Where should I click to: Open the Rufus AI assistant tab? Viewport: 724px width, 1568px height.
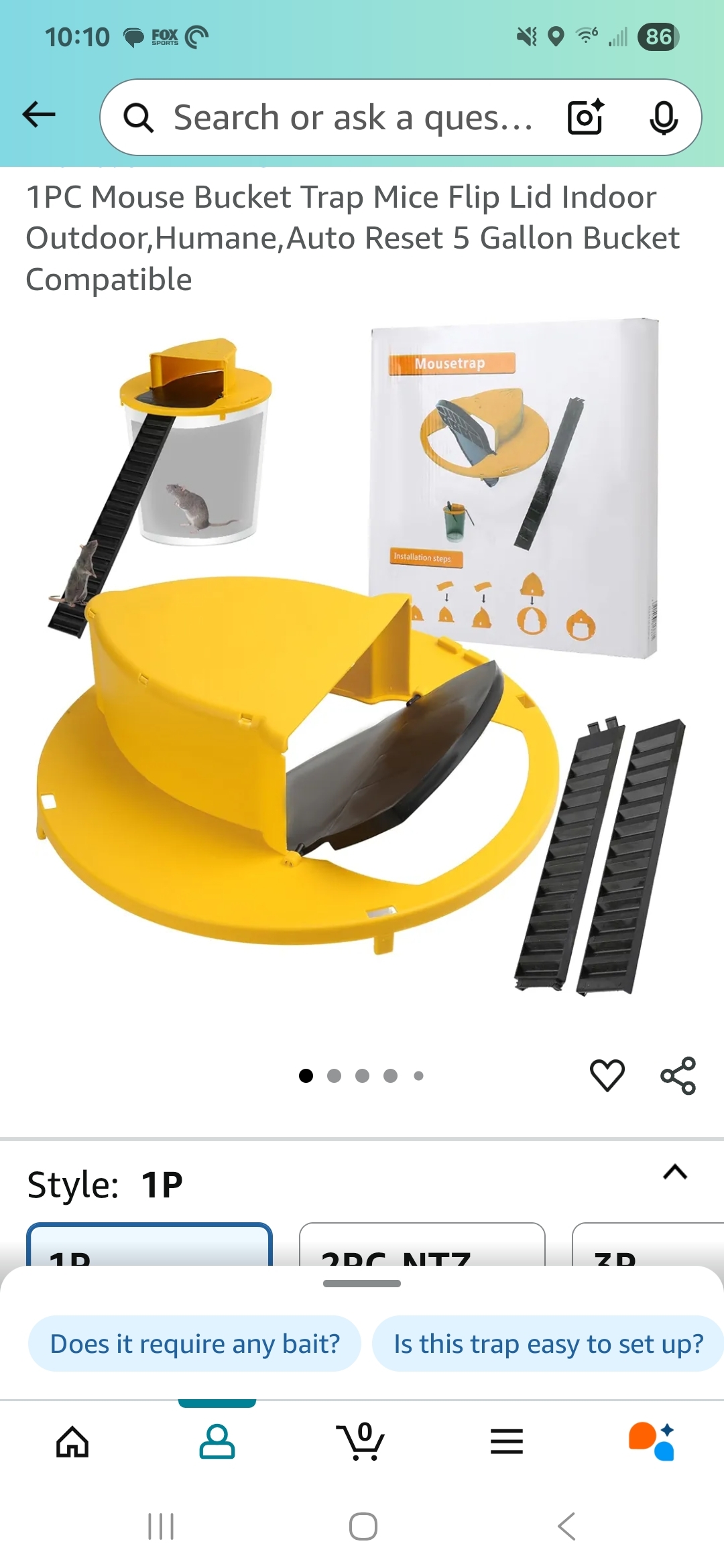coord(651,1442)
